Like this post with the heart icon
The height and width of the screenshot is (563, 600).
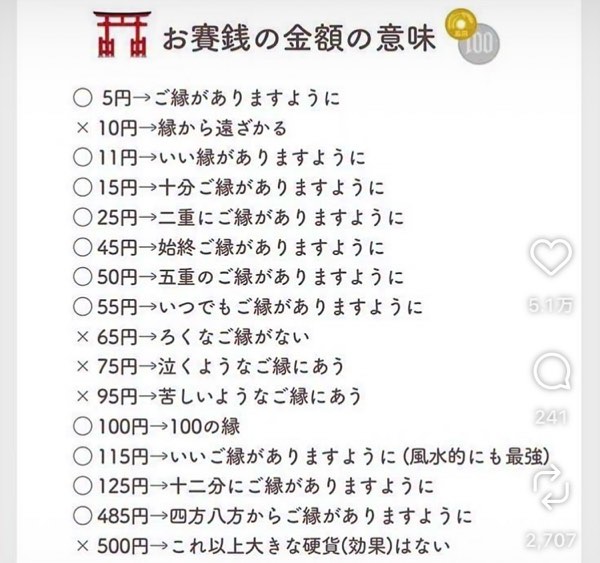(x=550, y=258)
